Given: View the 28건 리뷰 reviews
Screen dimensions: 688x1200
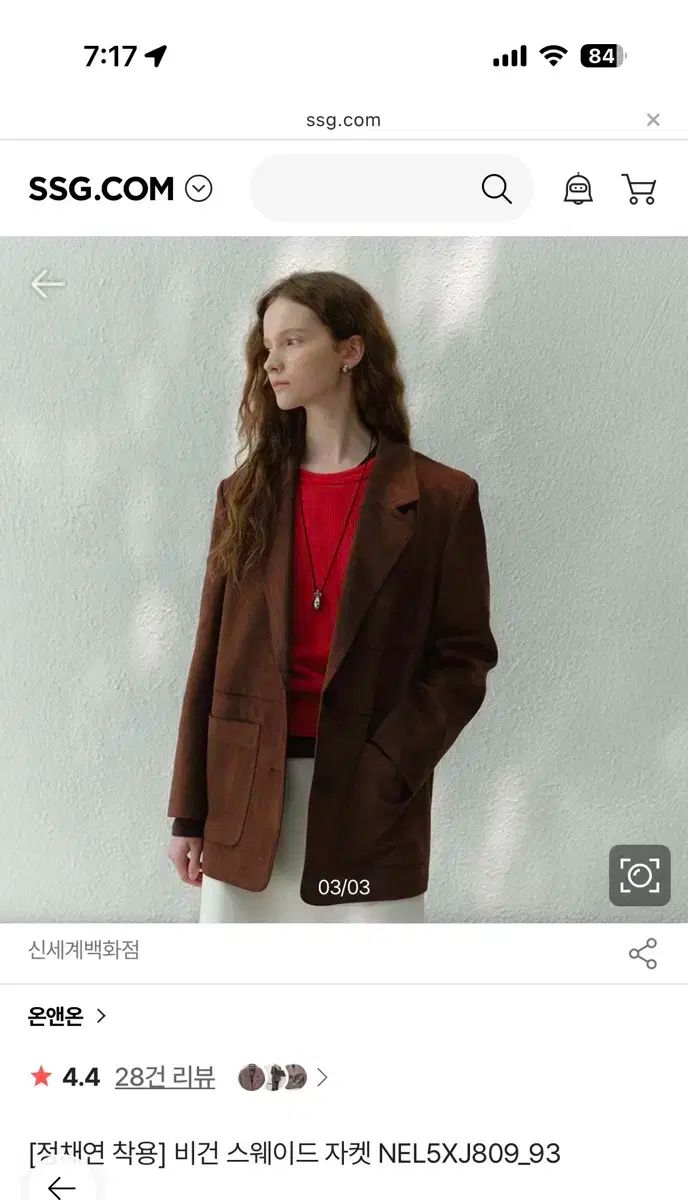Looking at the screenshot, I should pyautogui.click(x=165, y=1077).
